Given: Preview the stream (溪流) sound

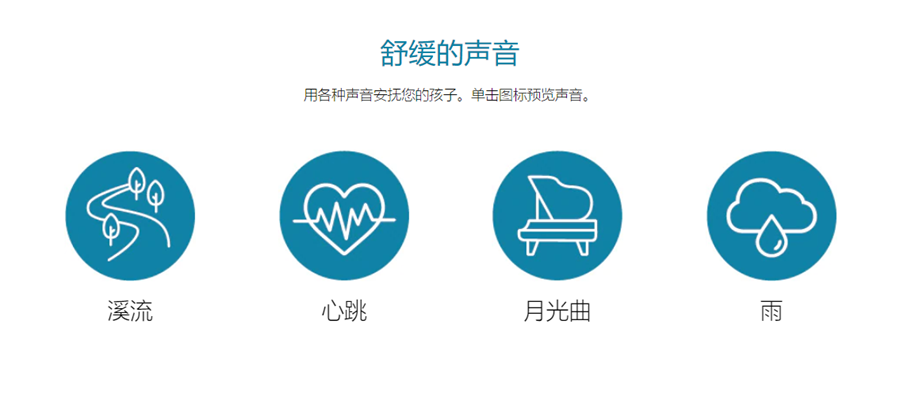Looking at the screenshot, I should click(x=130, y=216).
